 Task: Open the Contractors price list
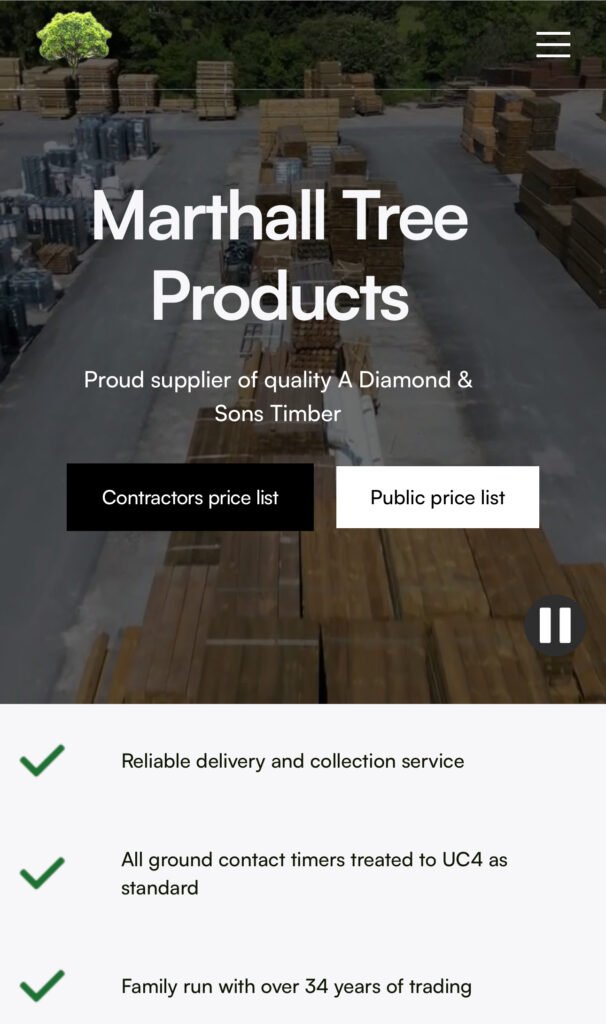point(190,497)
